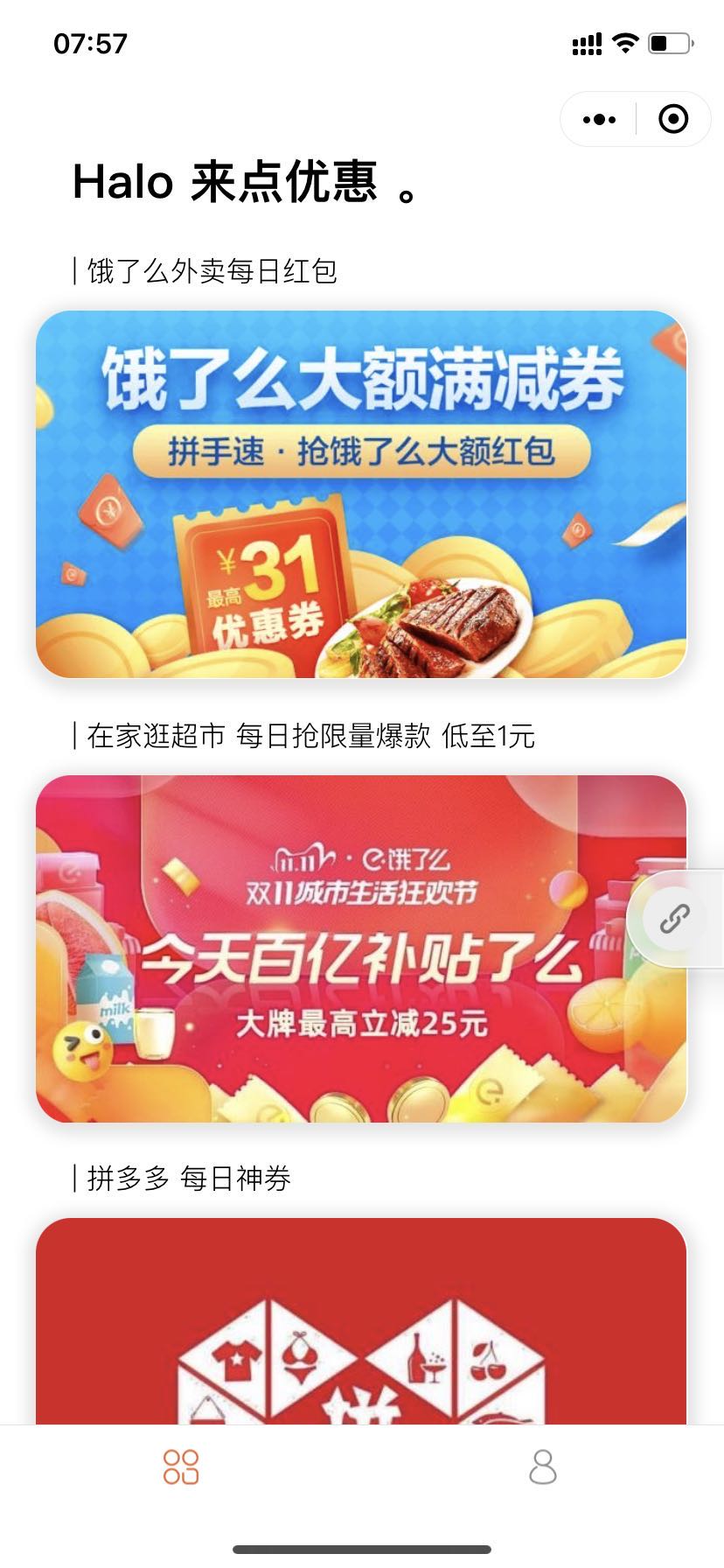The width and height of the screenshot is (724, 1568).
Task: Open the 今天百亿补贴了么 supermarket banner
Action: pyautogui.click(x=361, y=948)
